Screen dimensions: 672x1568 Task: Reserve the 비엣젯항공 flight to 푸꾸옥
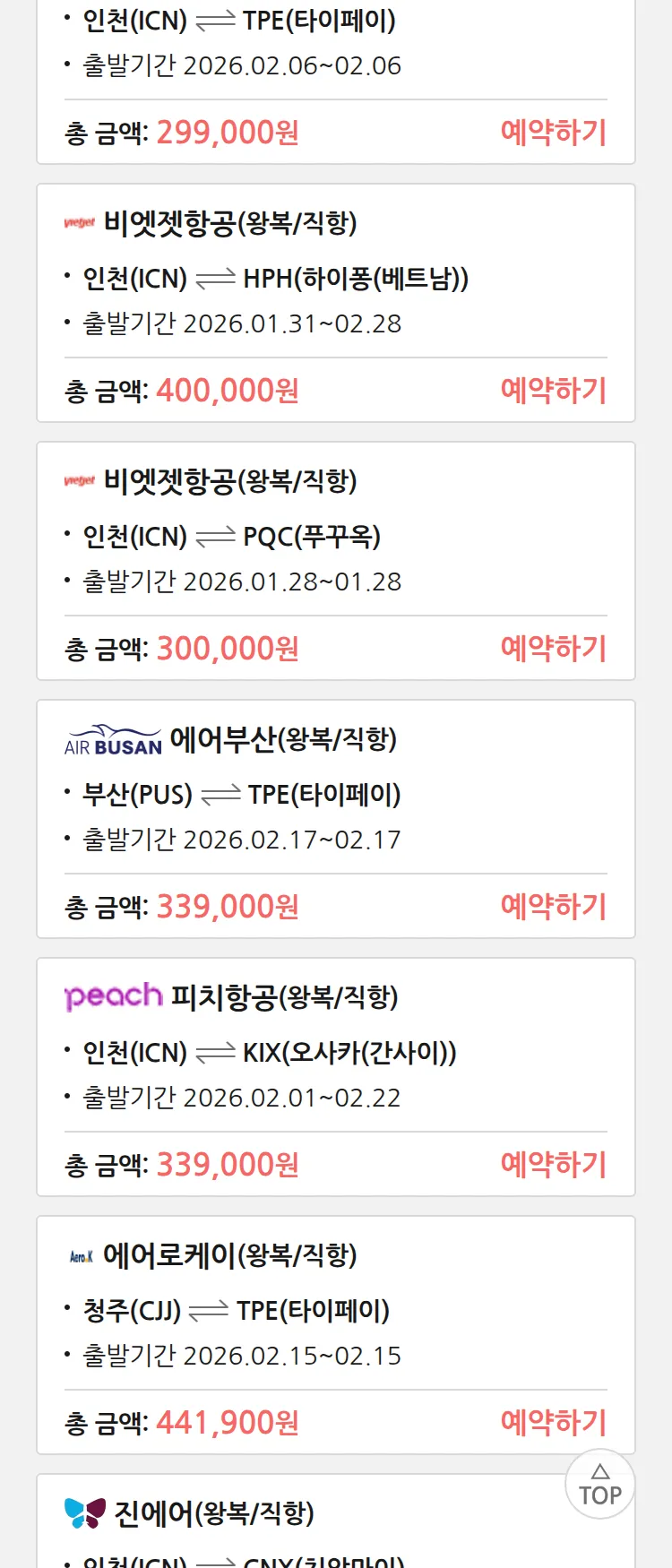click(x=553, y=649)
